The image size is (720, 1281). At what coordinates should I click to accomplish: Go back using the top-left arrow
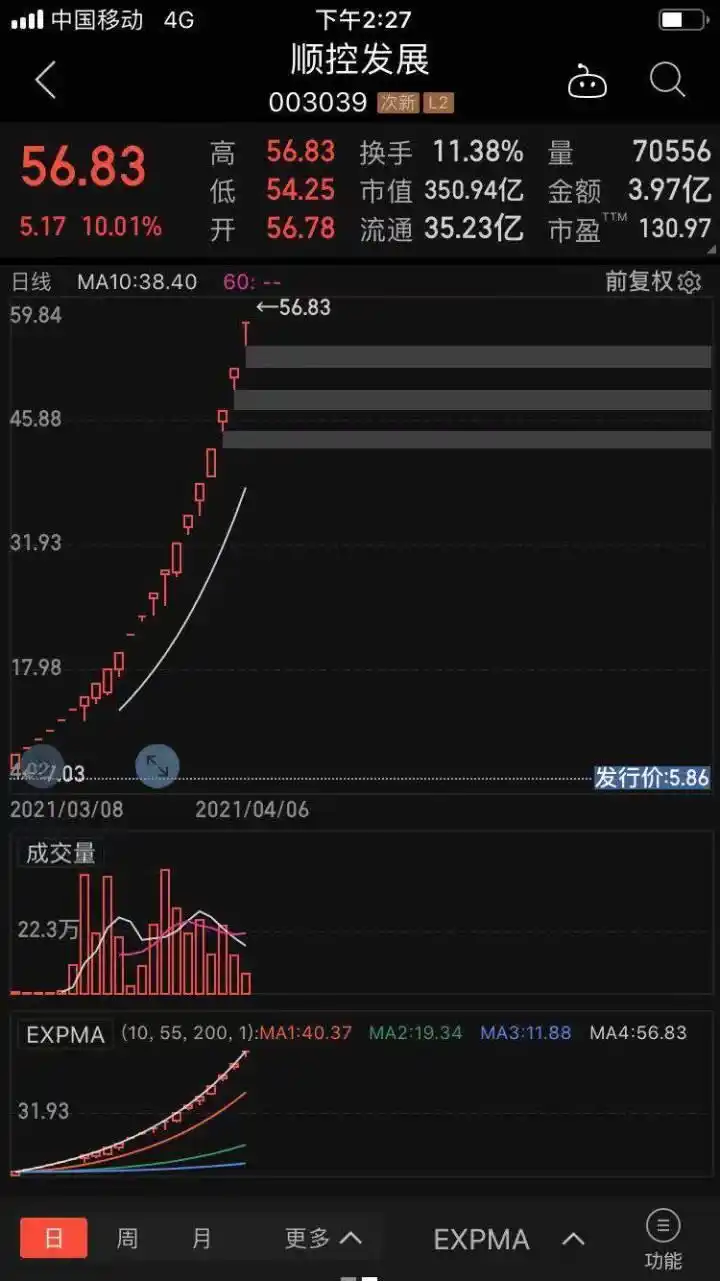pyautogui.click(x=45, y=80)
